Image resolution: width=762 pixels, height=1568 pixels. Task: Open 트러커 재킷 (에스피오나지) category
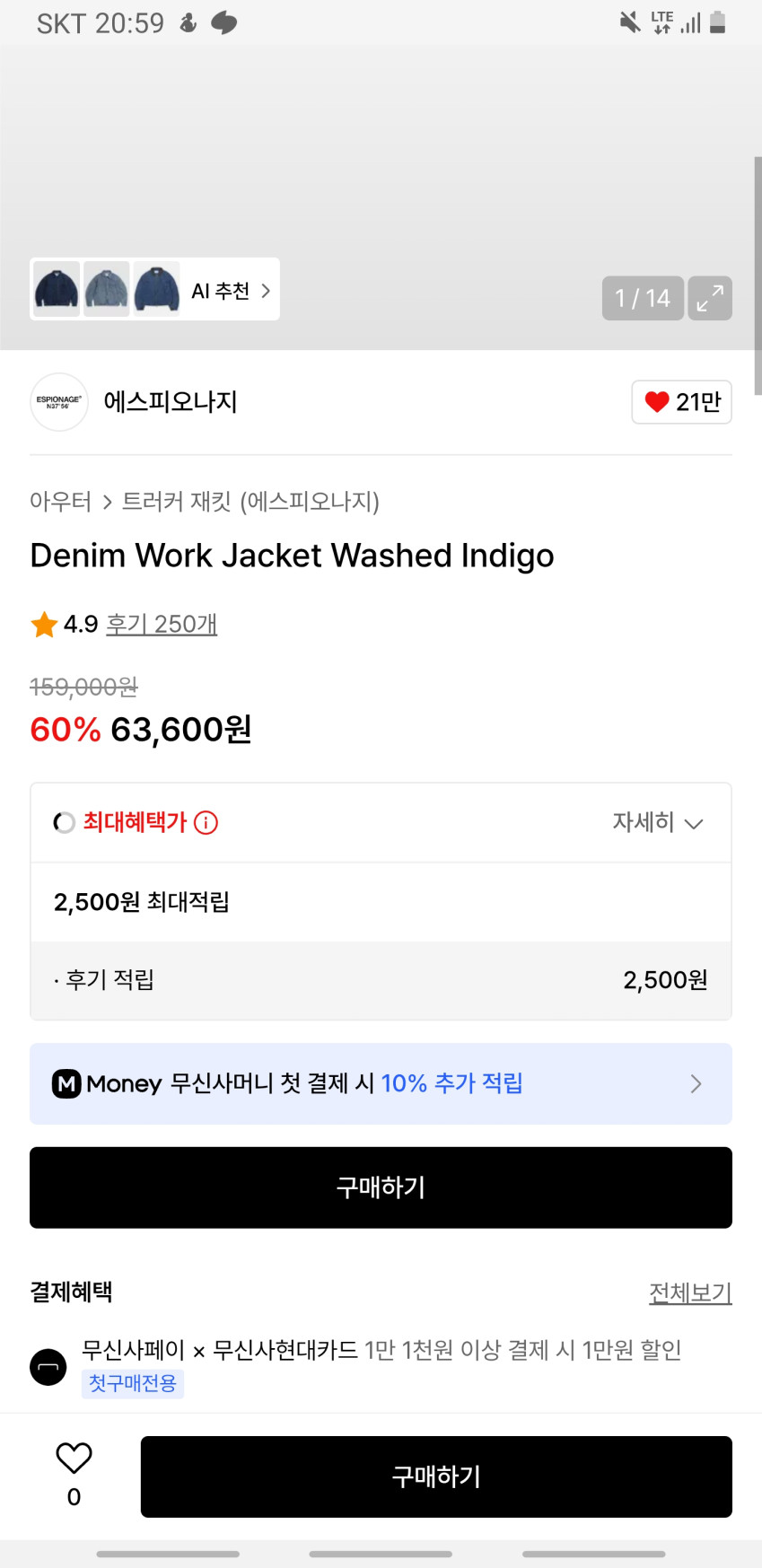tap(250, 501)
